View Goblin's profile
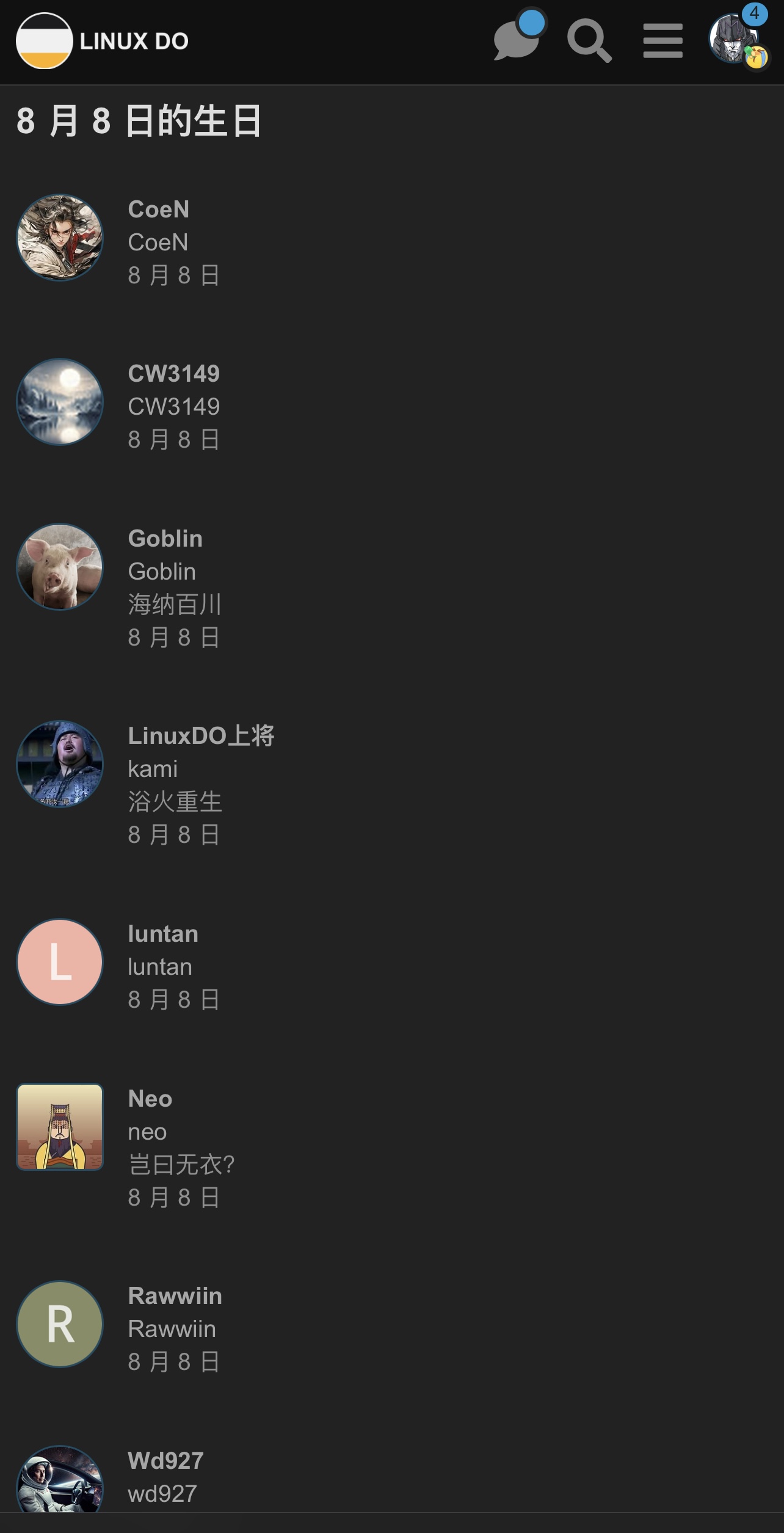The height and width of the screenshot is (1533, 784). point(165,539)
